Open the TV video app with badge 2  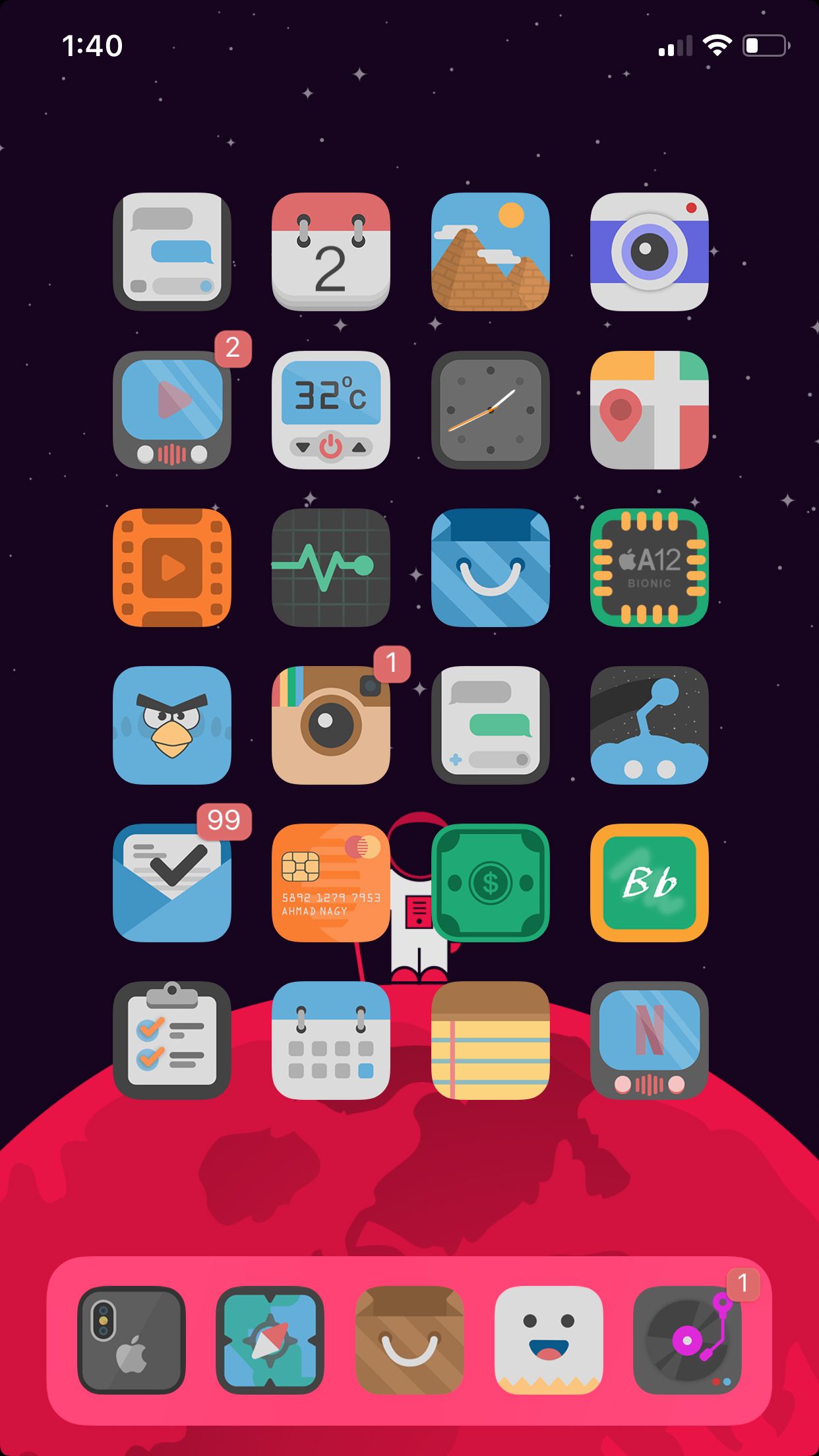pos(172,409)
